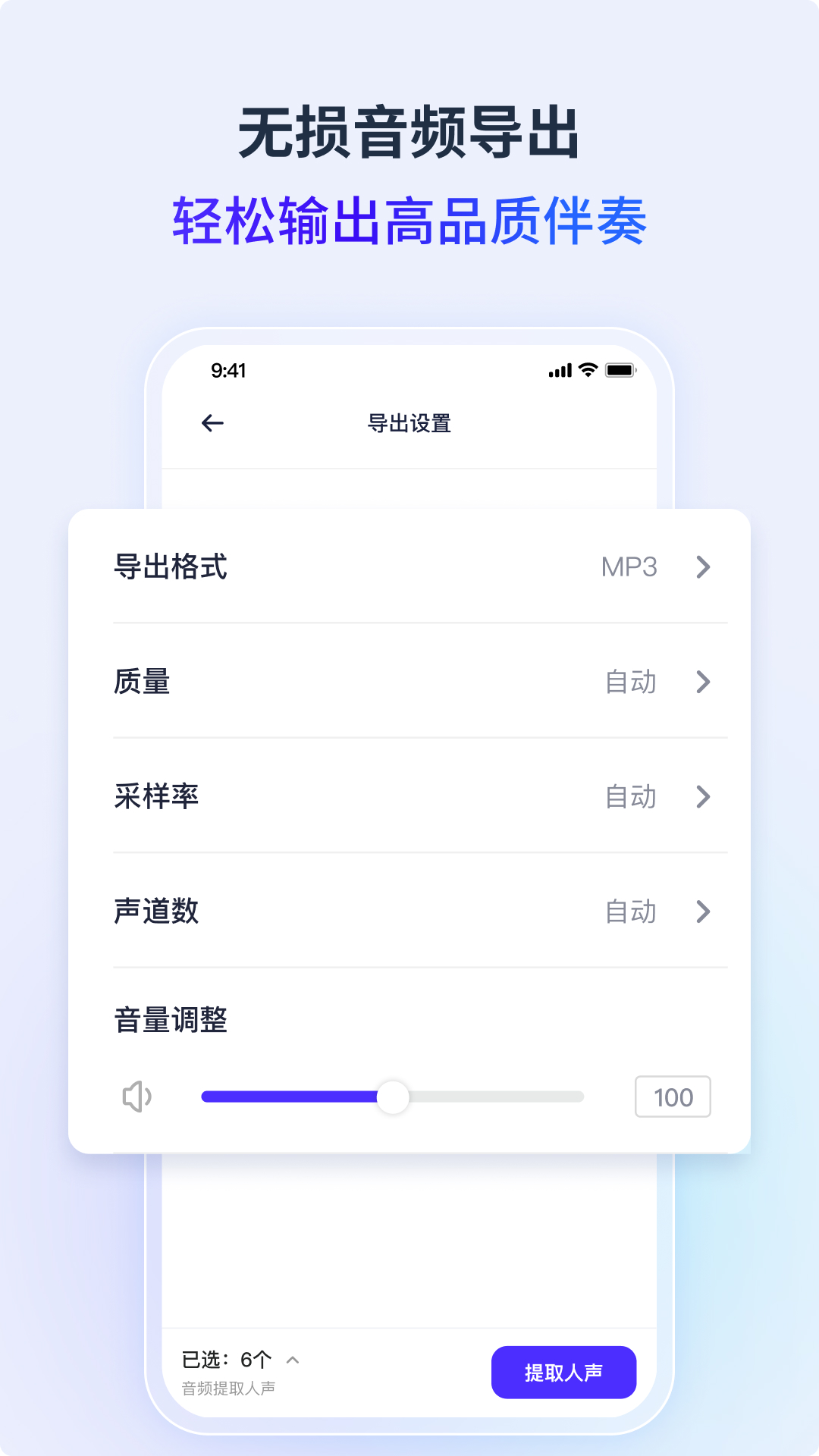Click the 100 volume value field

tap(673, 1097)
